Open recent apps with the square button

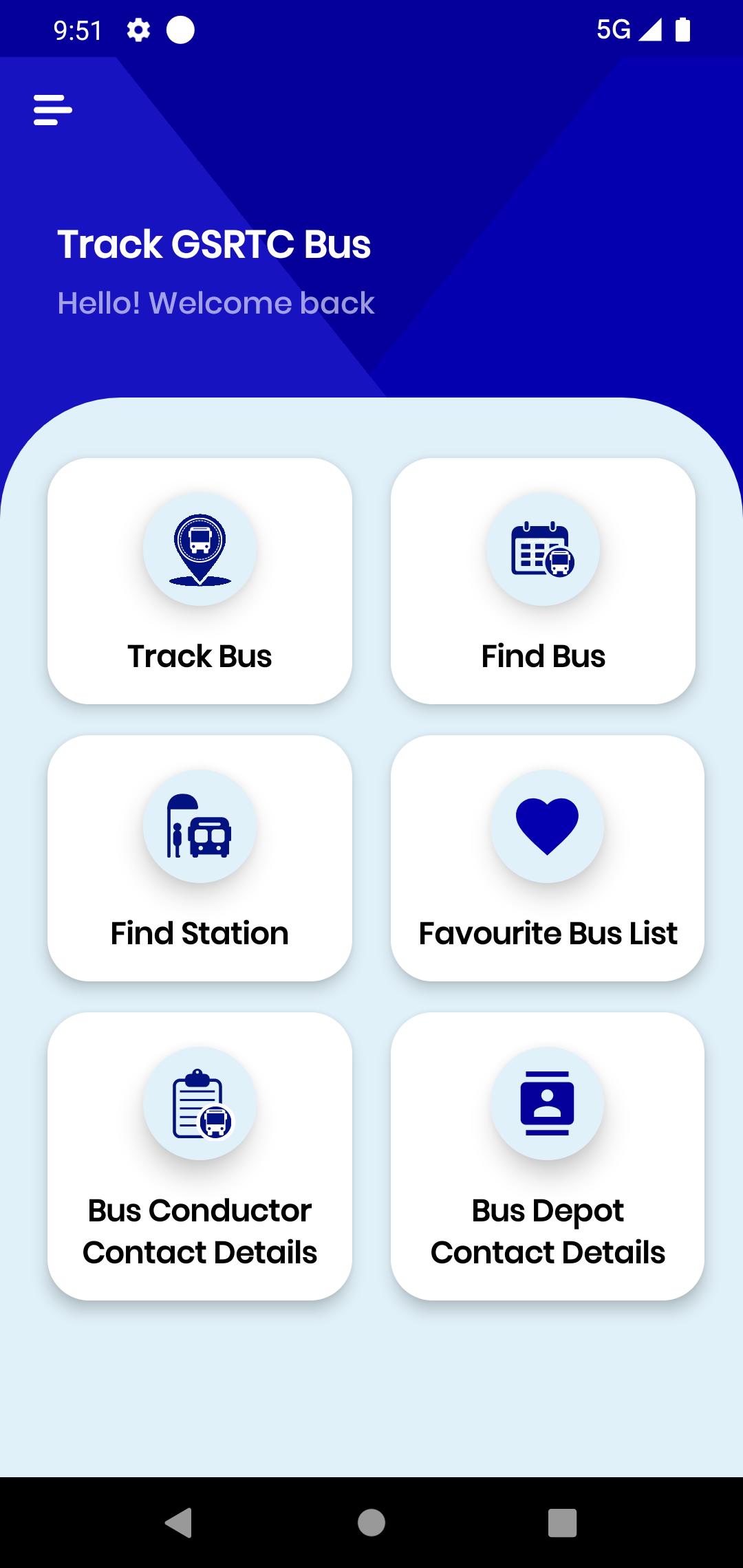[x=561, y=1521]
